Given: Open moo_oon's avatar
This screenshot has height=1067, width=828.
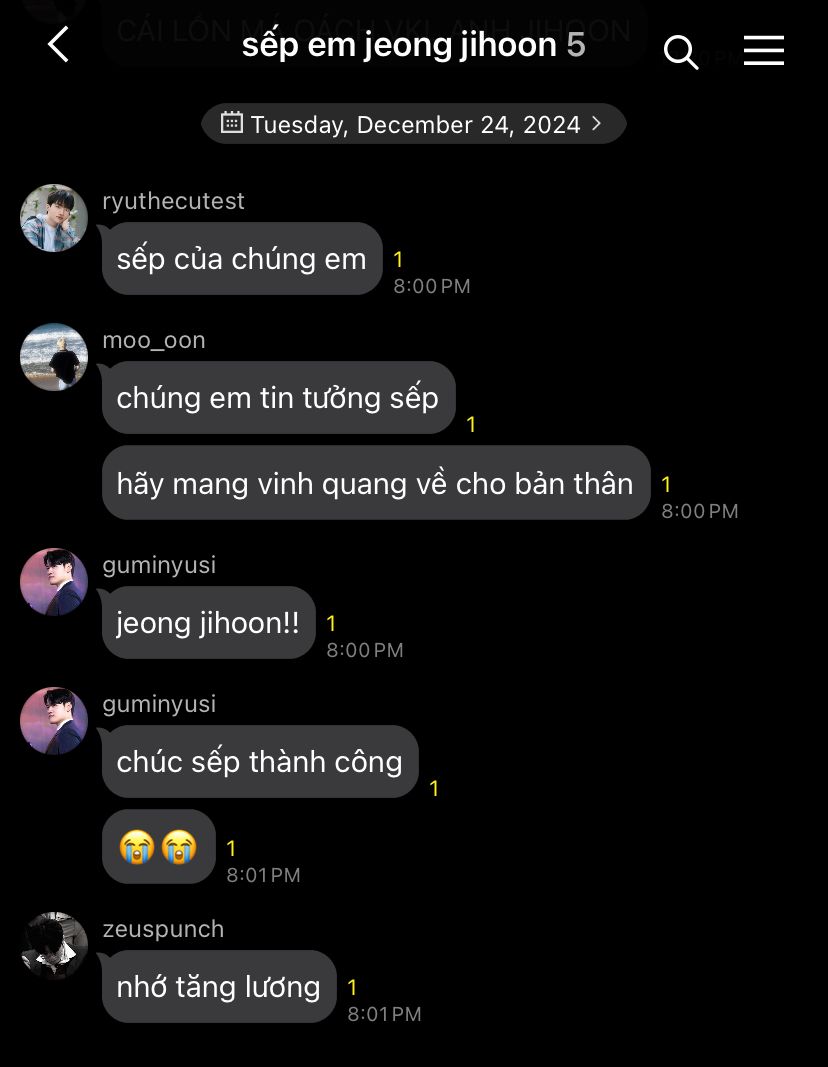Looking at the screenshot, I should tap(54, 357).
